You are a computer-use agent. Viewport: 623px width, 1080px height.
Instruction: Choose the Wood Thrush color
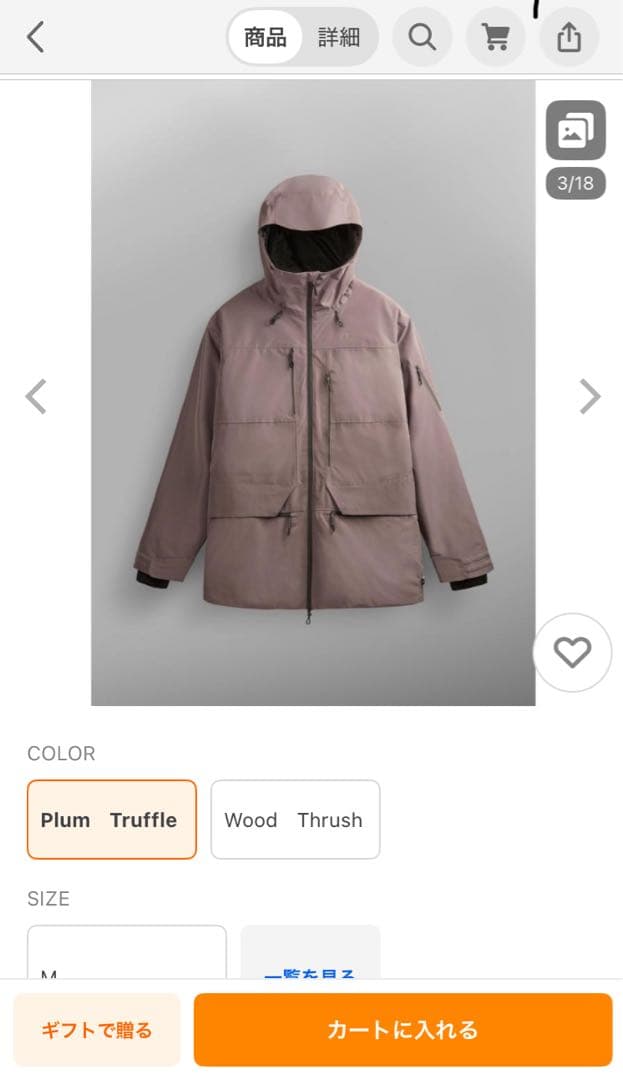click(295, 820)
